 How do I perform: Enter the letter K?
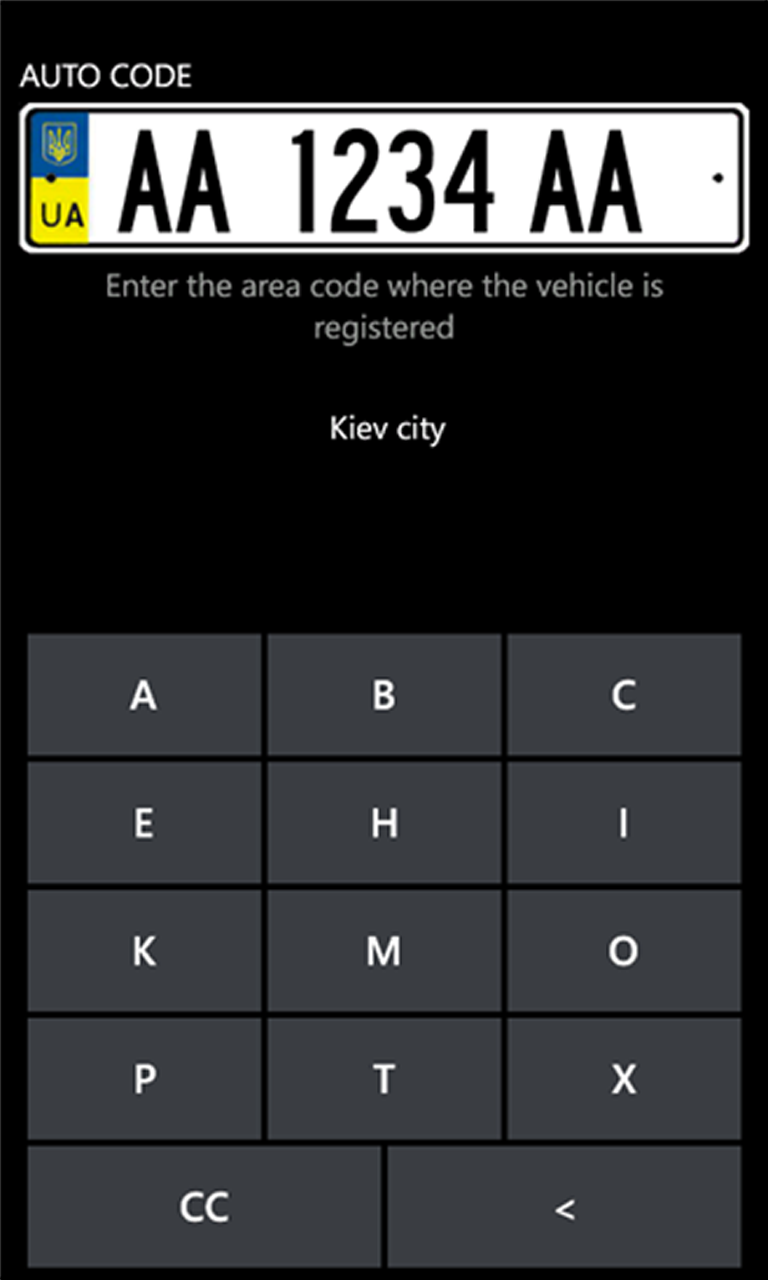pos(144,950)
